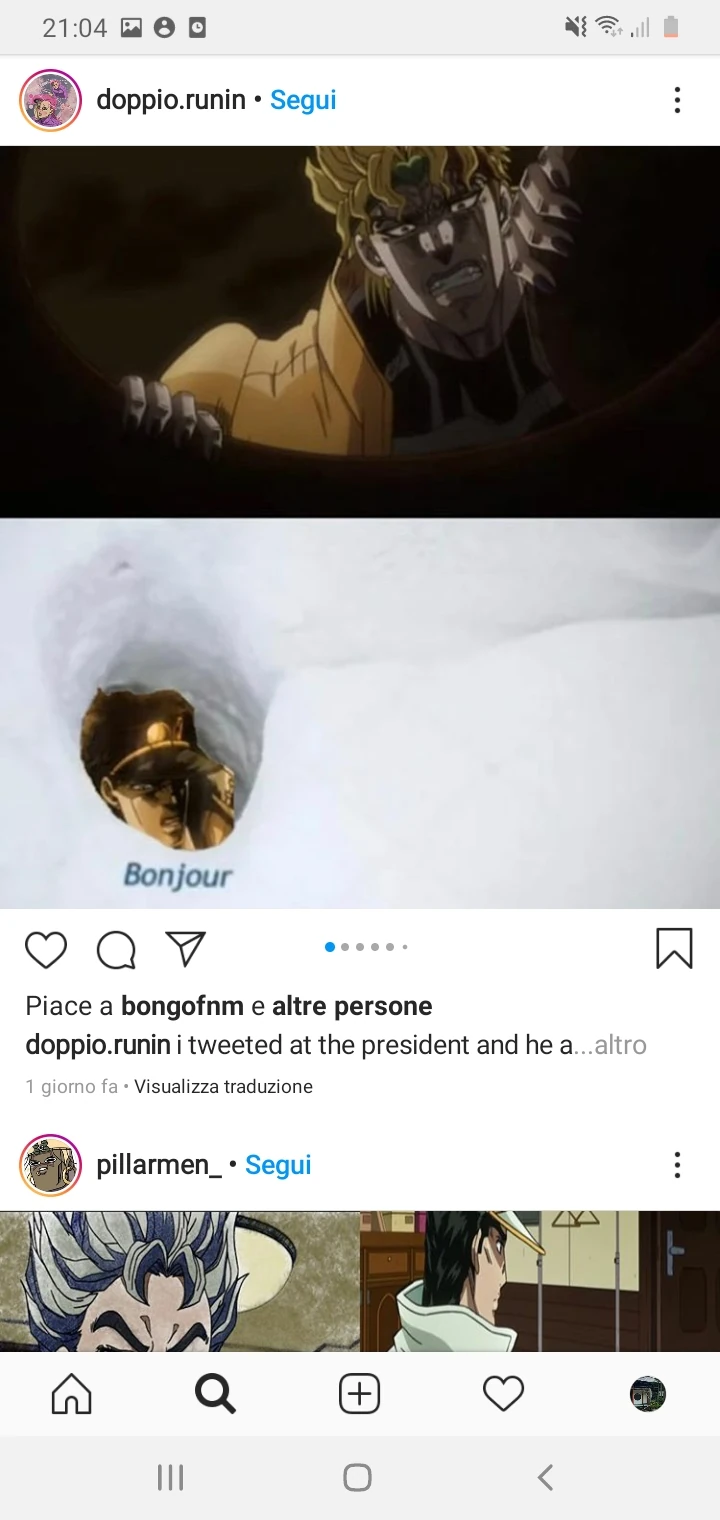Open the activity heart tab
Viewport: 720px width, 1520px height.
(503, 1393)
